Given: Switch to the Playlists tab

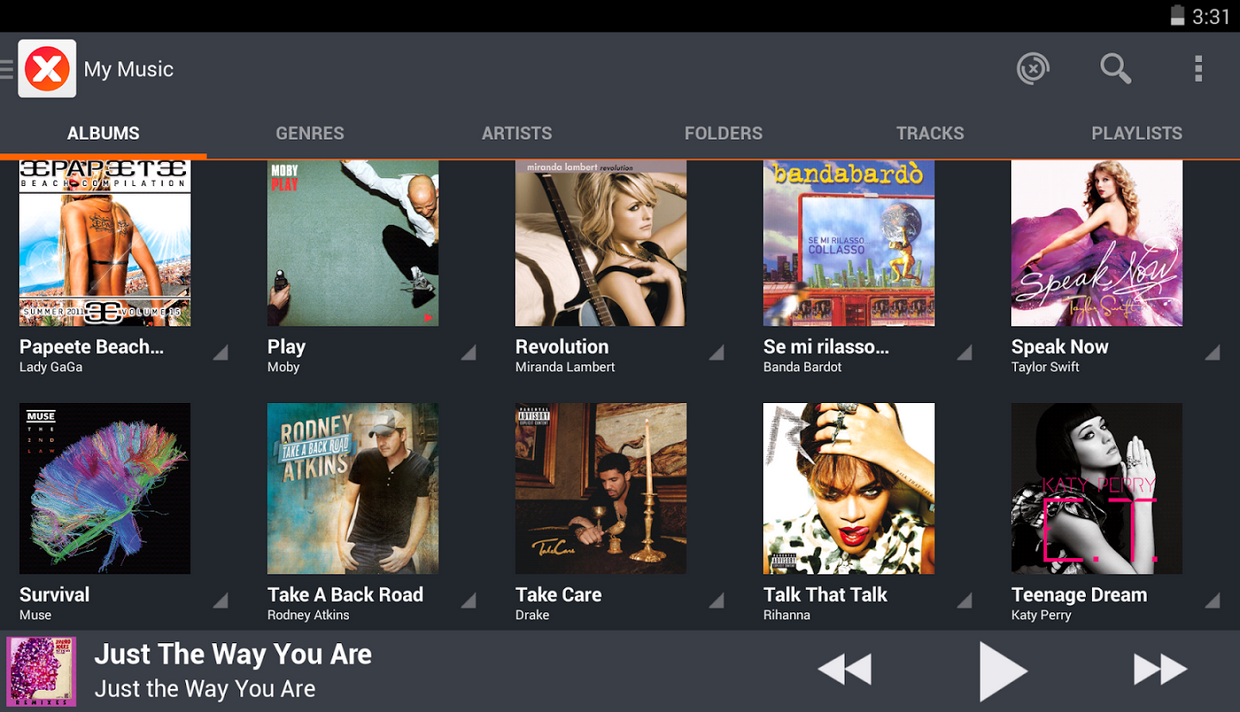Looking at the screenshot, I should pyautogui.click(x=1137, y=133).
